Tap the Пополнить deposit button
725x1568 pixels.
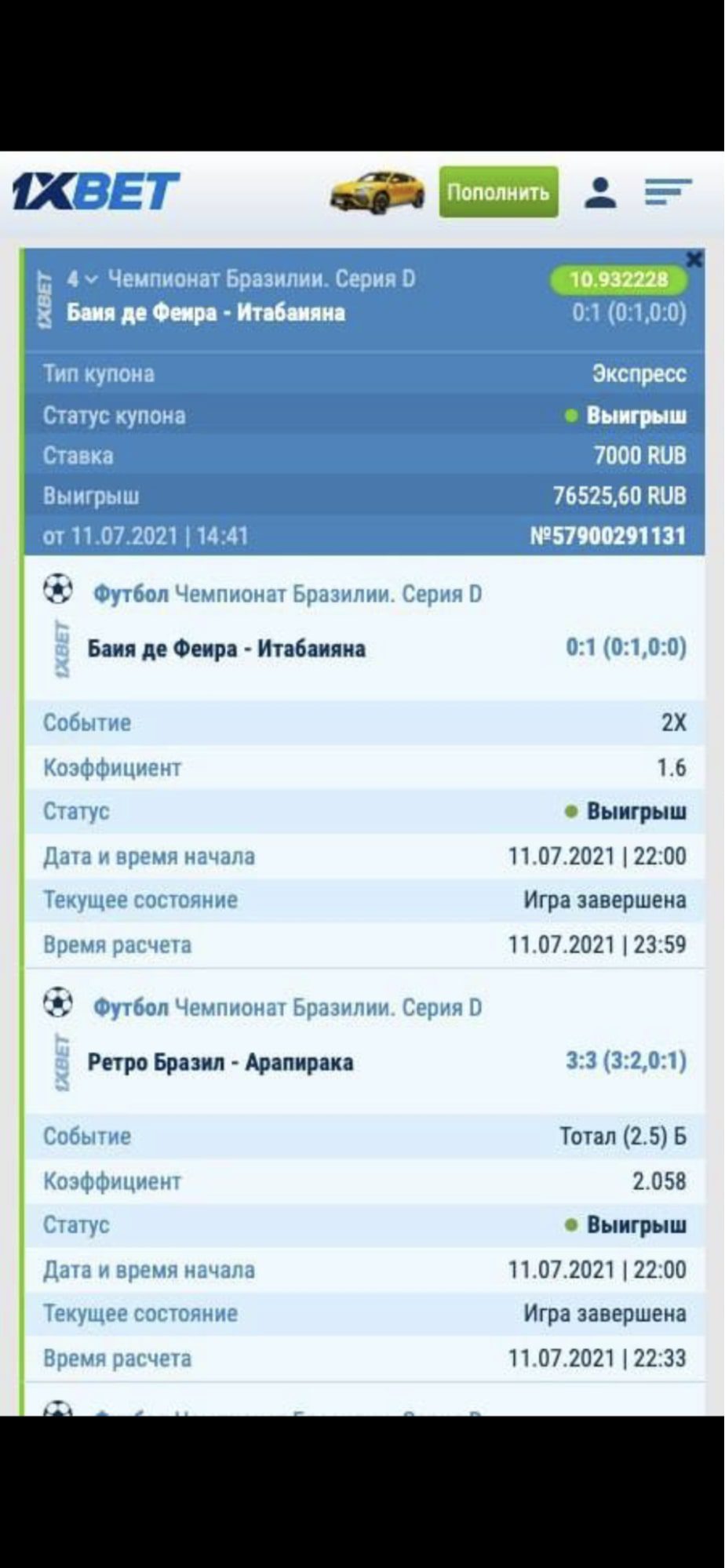click(498, 192)
